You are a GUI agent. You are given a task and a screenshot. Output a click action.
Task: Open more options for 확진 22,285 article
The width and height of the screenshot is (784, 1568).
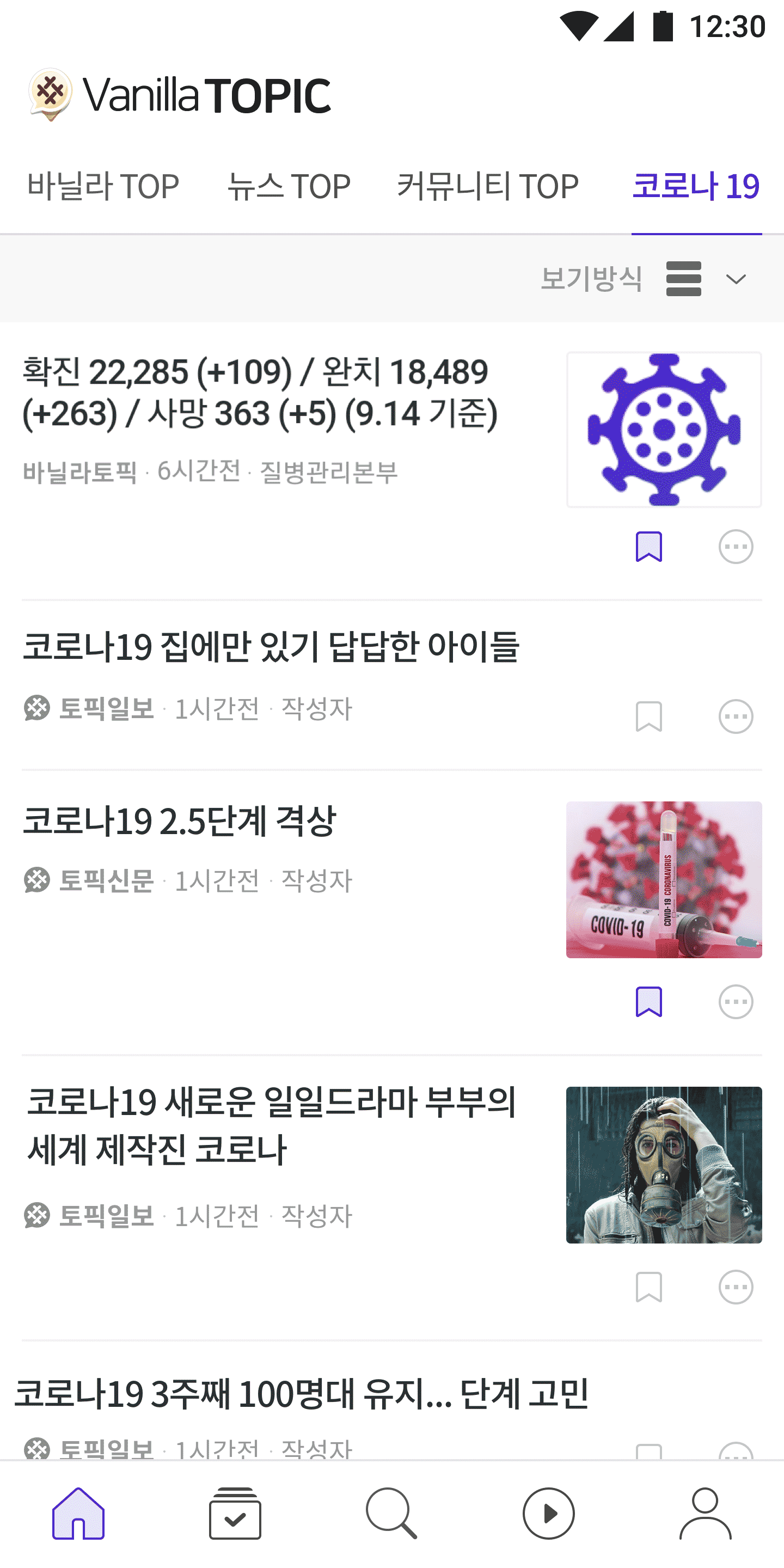pos(736,547)
